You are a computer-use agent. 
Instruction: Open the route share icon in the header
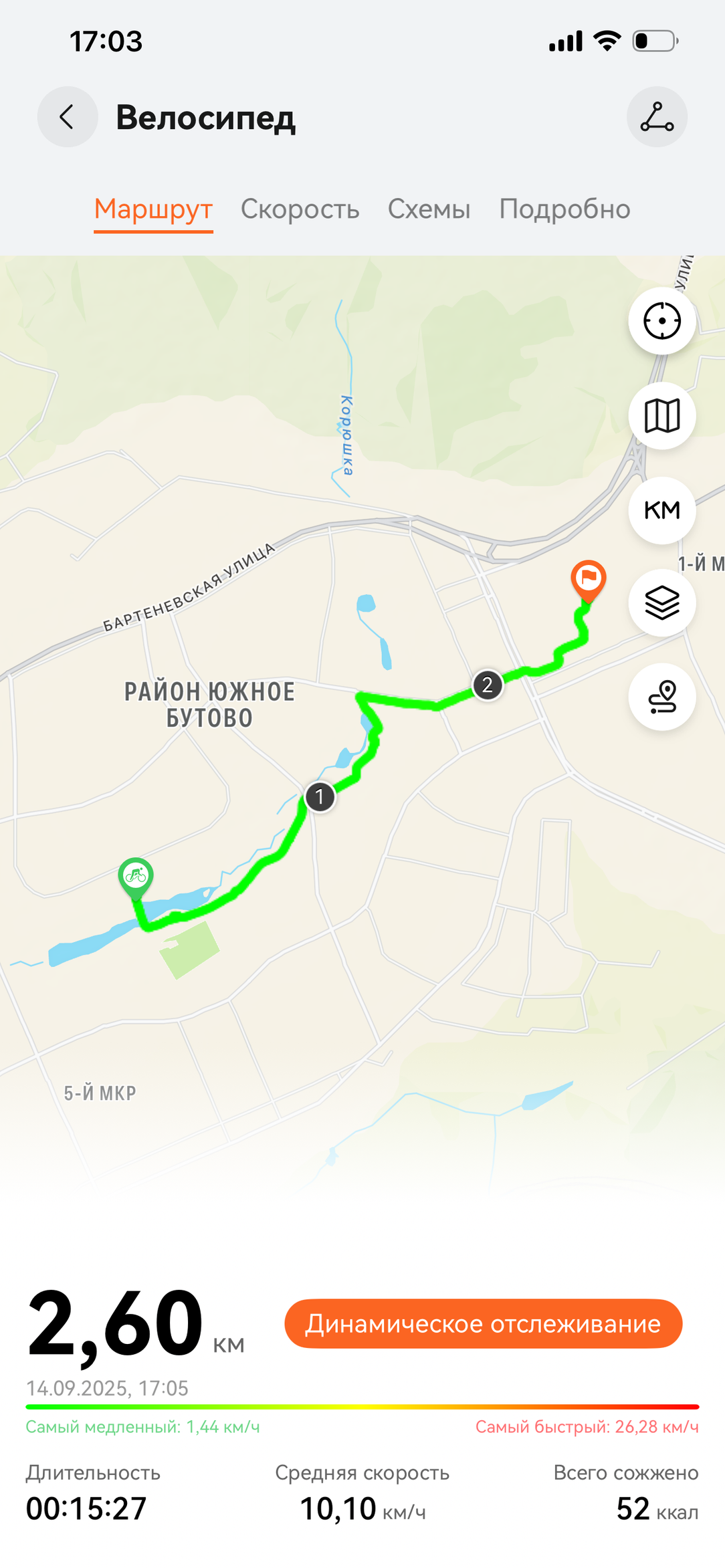pos(657,117)
